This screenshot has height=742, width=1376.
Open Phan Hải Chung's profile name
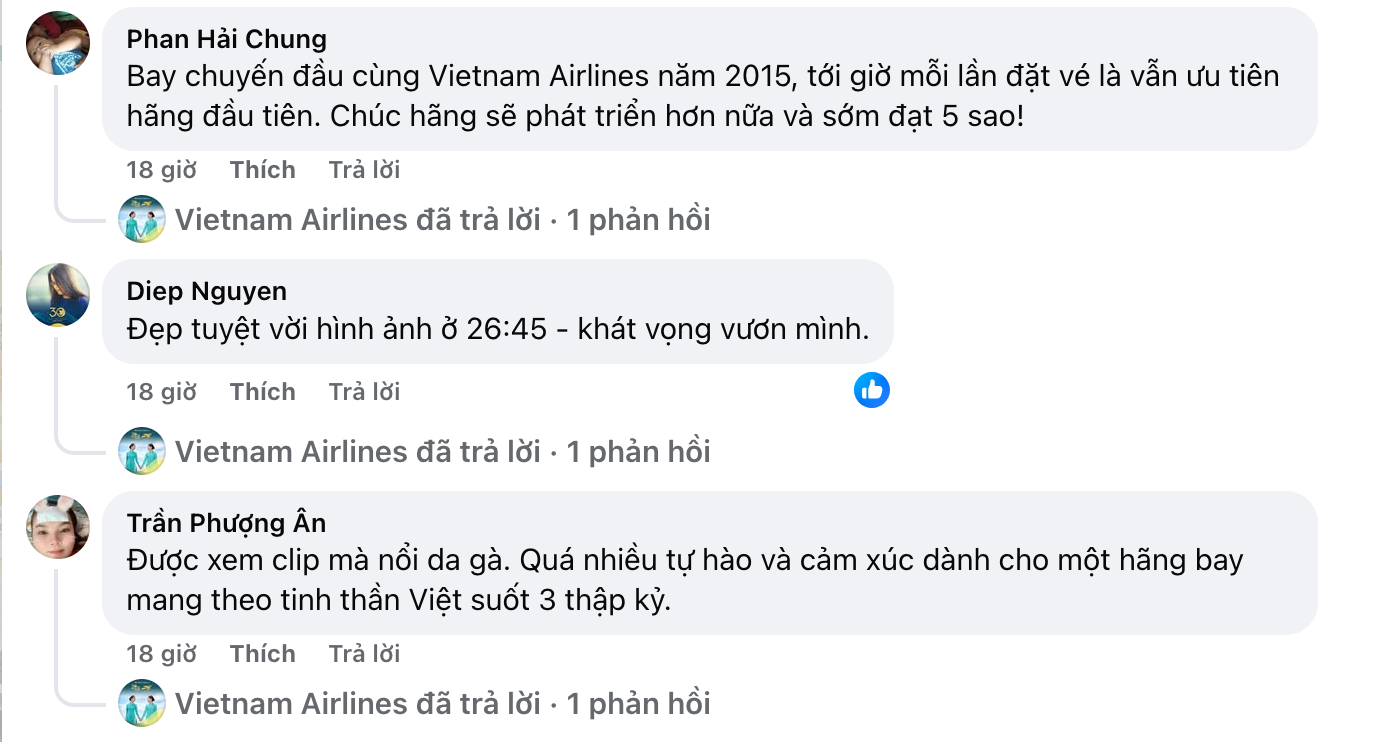point(227,40)
